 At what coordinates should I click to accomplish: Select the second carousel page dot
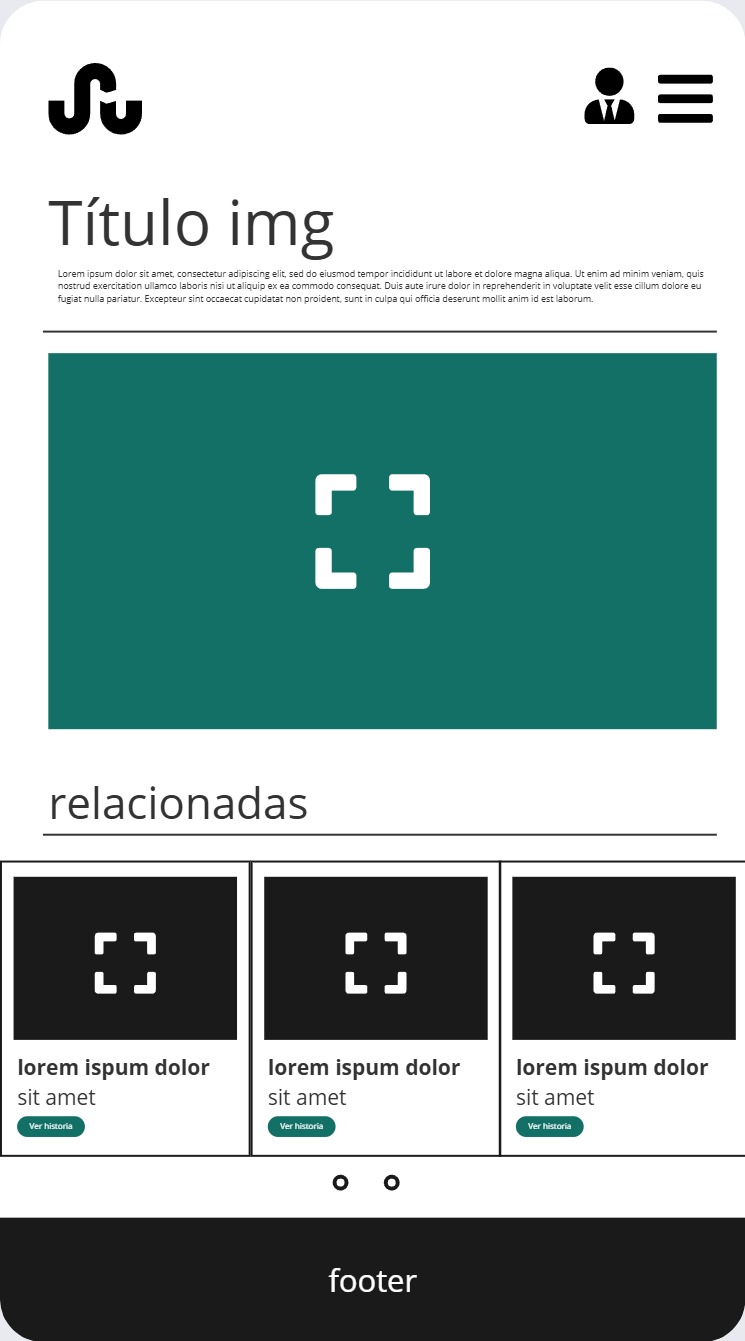[x=392, y=1183]
